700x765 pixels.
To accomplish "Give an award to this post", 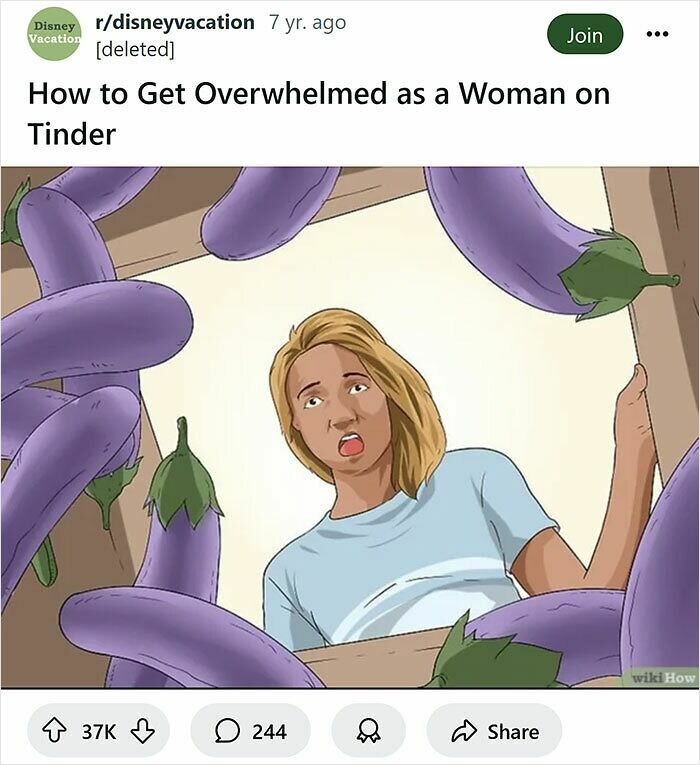I will [x=368, y=731].
